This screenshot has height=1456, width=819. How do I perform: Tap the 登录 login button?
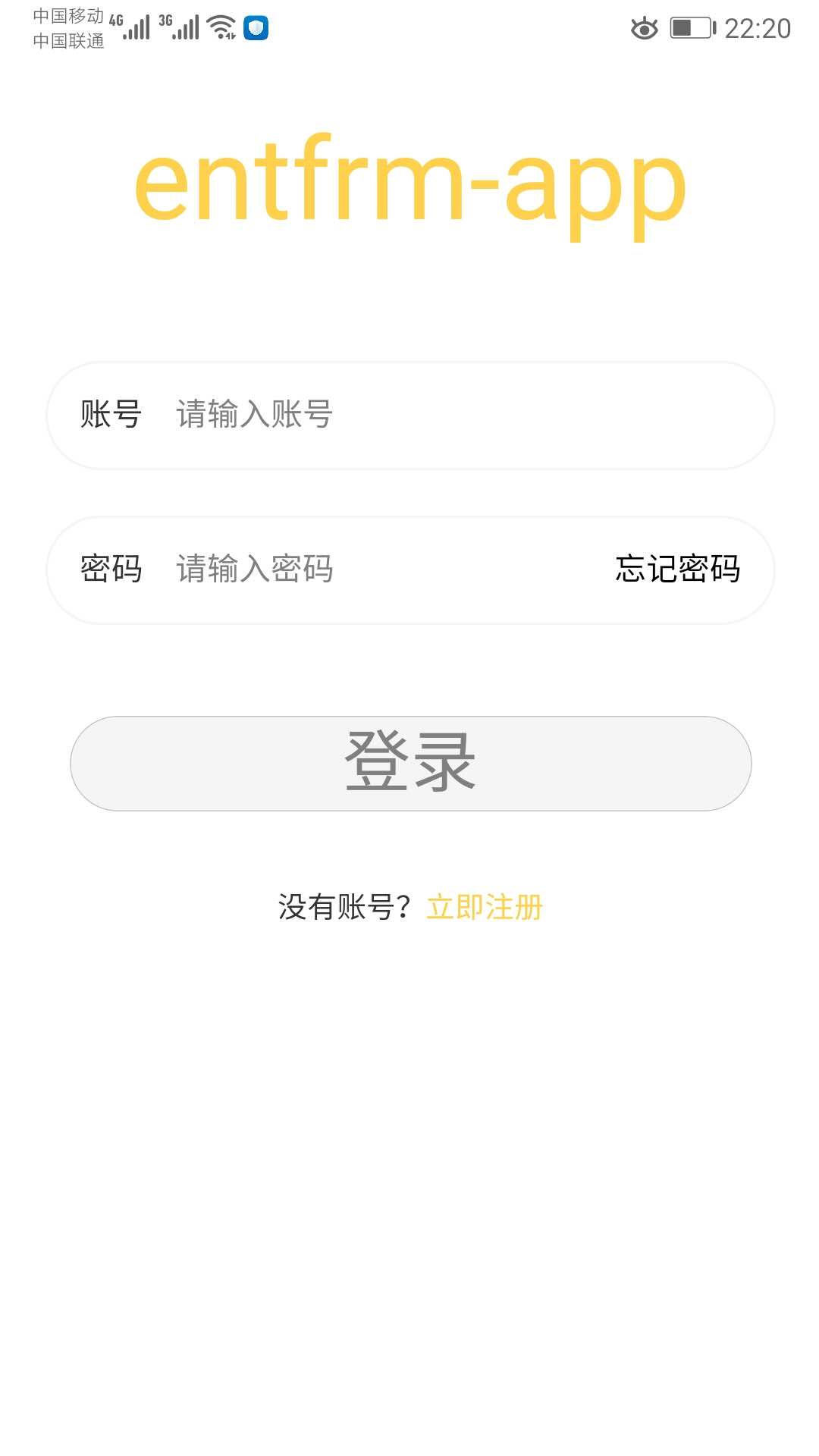click(x=410, y=763)
